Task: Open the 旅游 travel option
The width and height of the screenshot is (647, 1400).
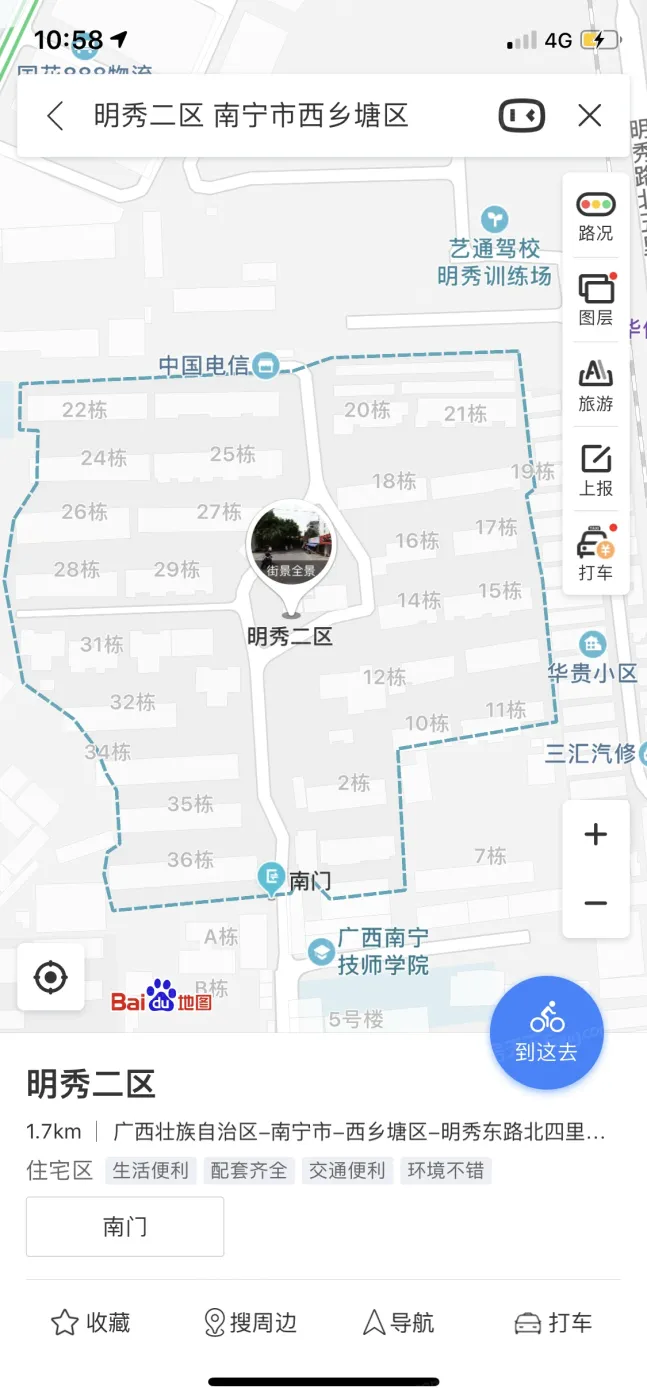Action: 596,386
